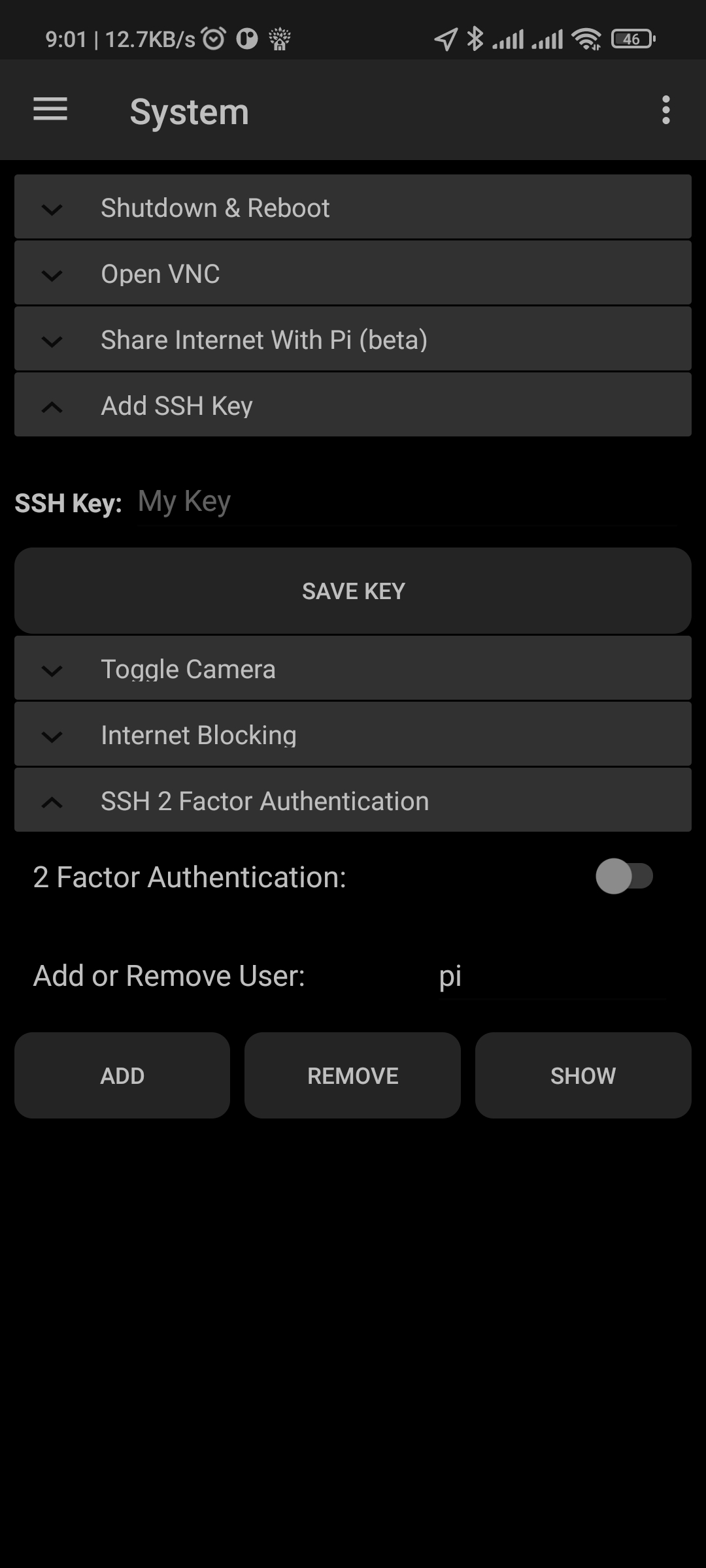Tap the SSH Key input field

407,502
